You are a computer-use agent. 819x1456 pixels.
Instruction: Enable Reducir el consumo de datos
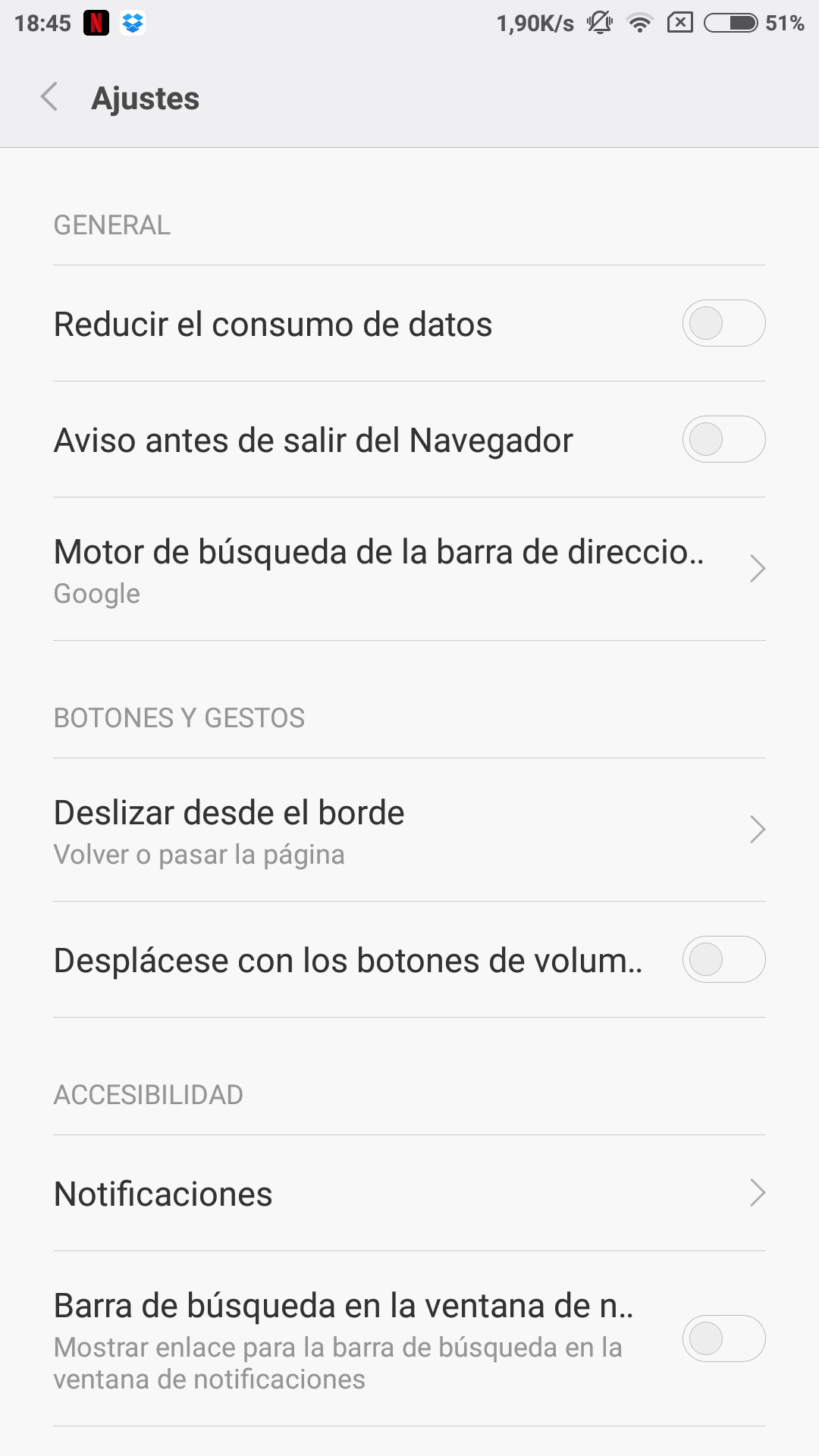click(x=723, y=324)
